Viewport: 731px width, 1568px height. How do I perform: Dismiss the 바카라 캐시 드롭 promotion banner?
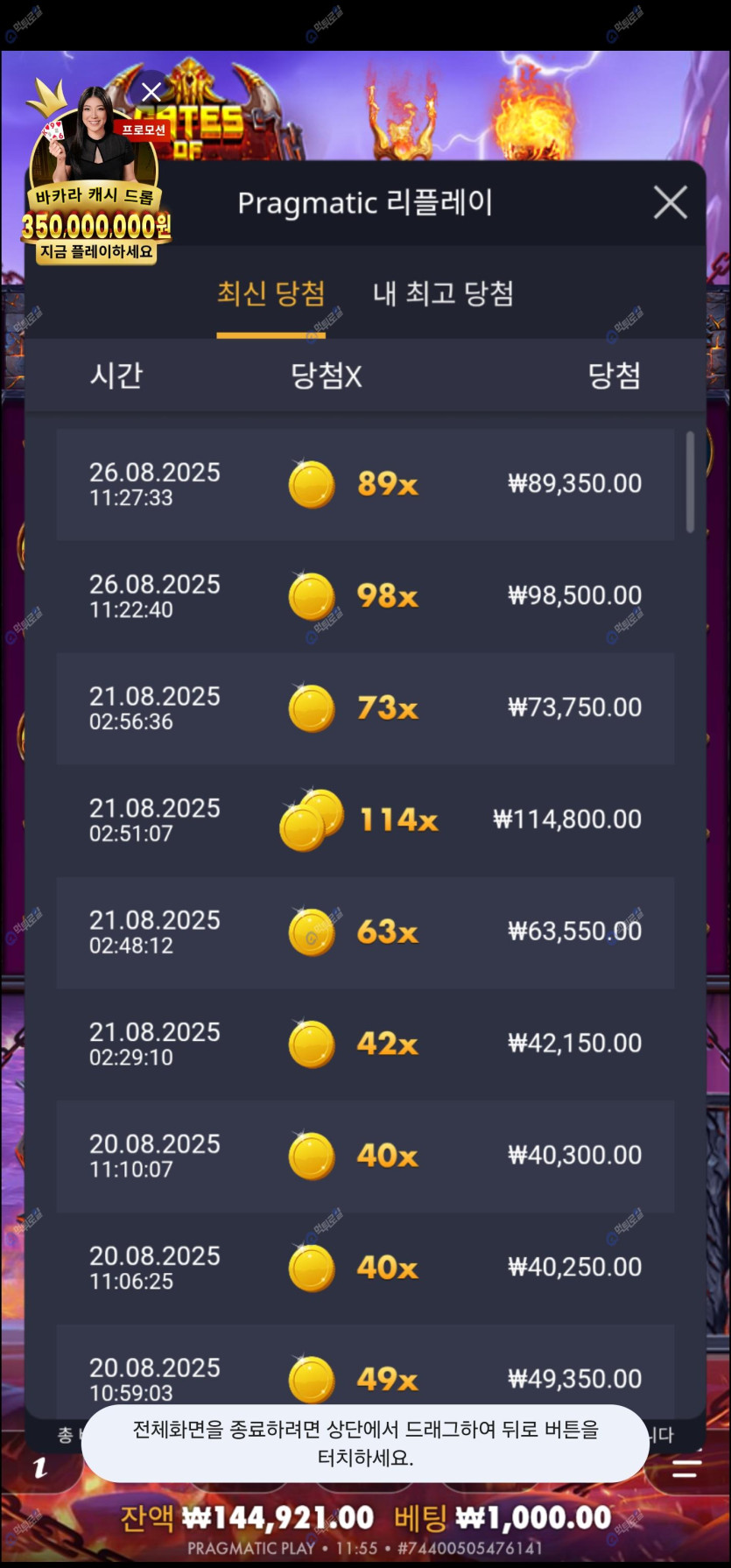151,91
